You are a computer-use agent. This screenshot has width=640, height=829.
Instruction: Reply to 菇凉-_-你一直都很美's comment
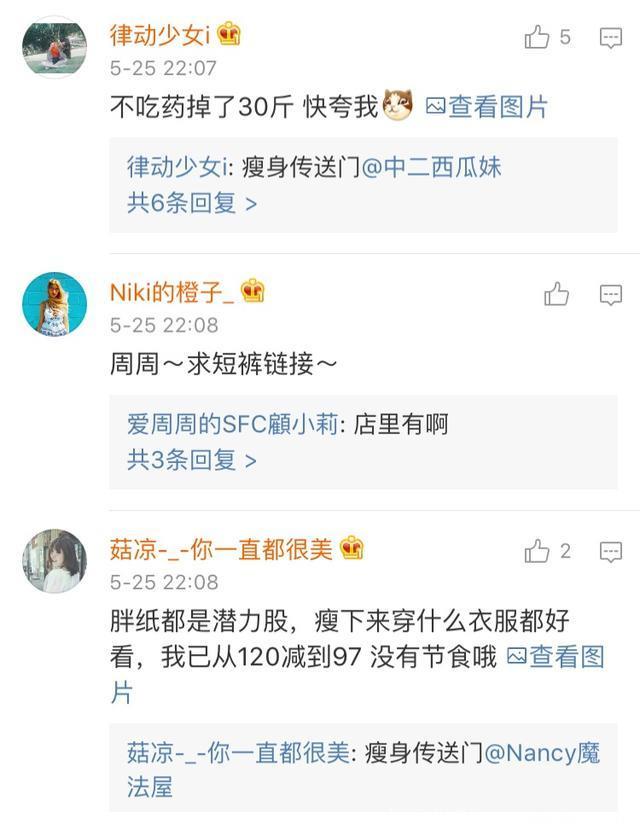coord(611,551)
